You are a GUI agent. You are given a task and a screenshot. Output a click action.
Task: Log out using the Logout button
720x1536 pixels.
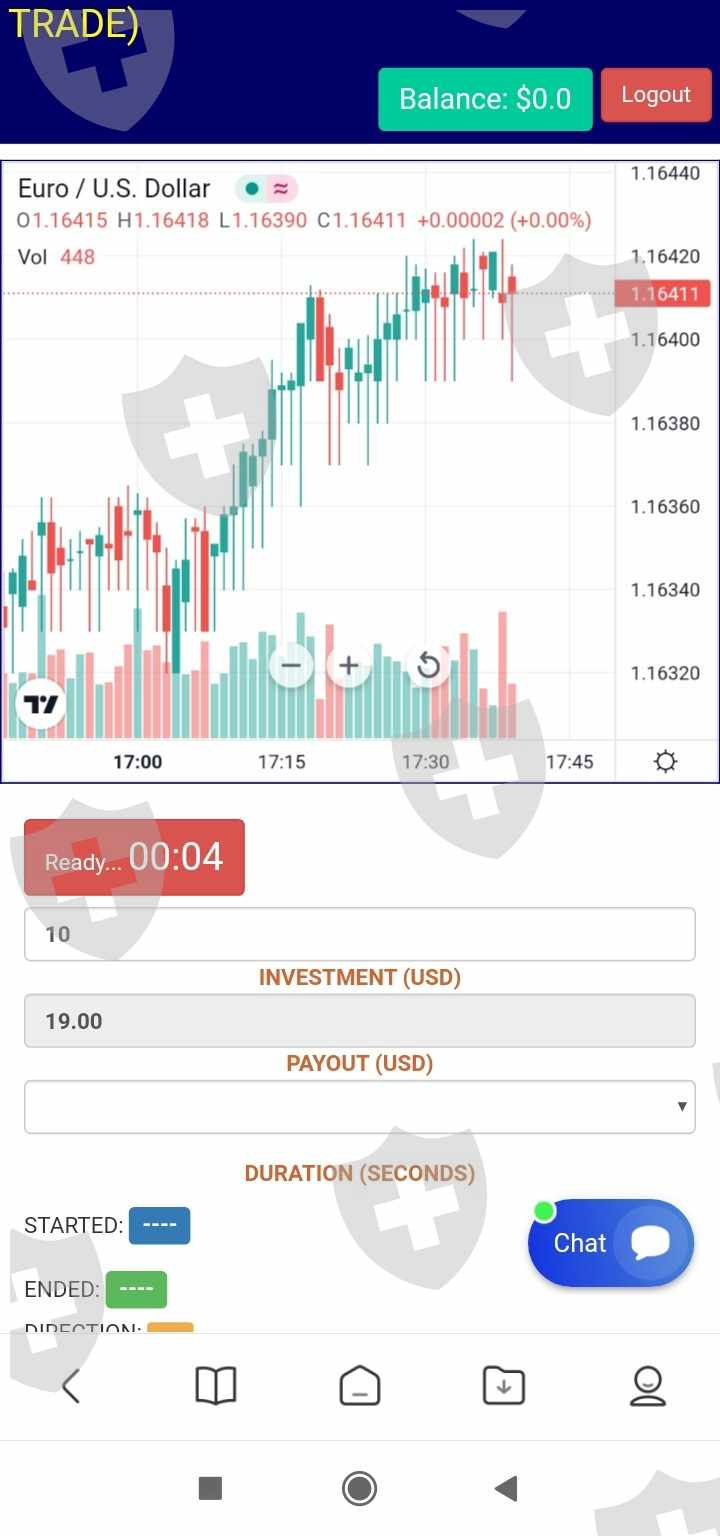(x=655, y=95)
